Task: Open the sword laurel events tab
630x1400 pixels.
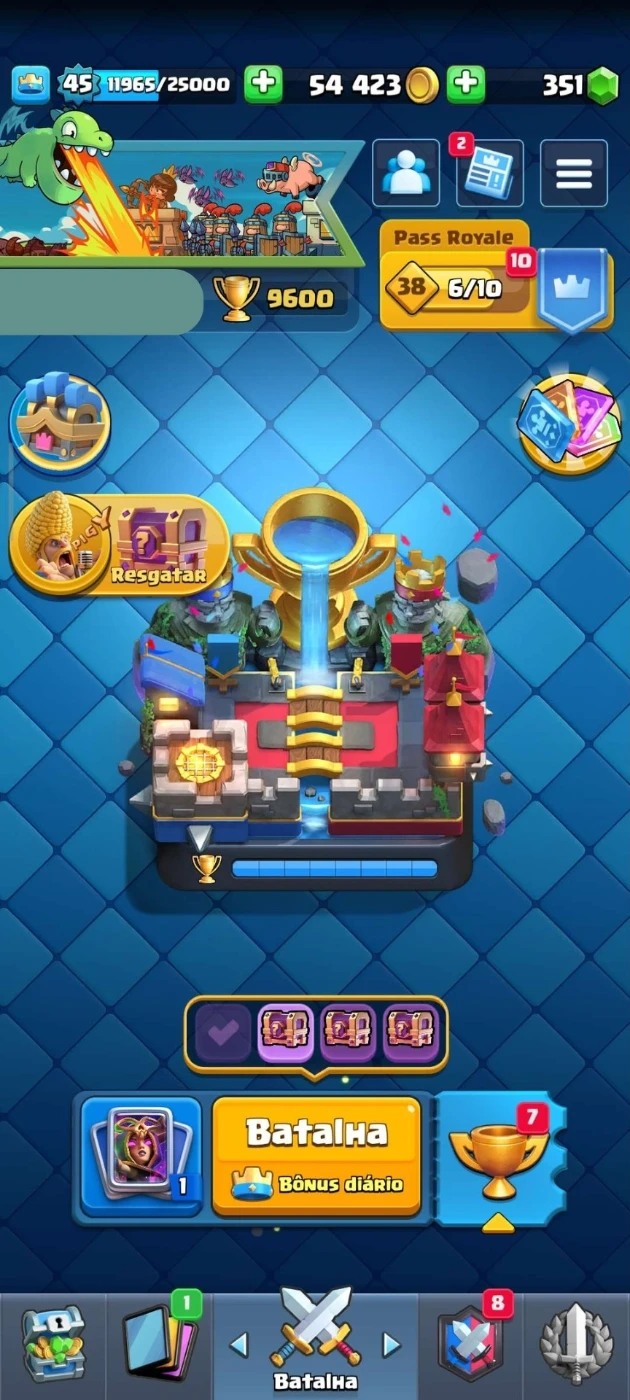Action: coord(576,1345)
